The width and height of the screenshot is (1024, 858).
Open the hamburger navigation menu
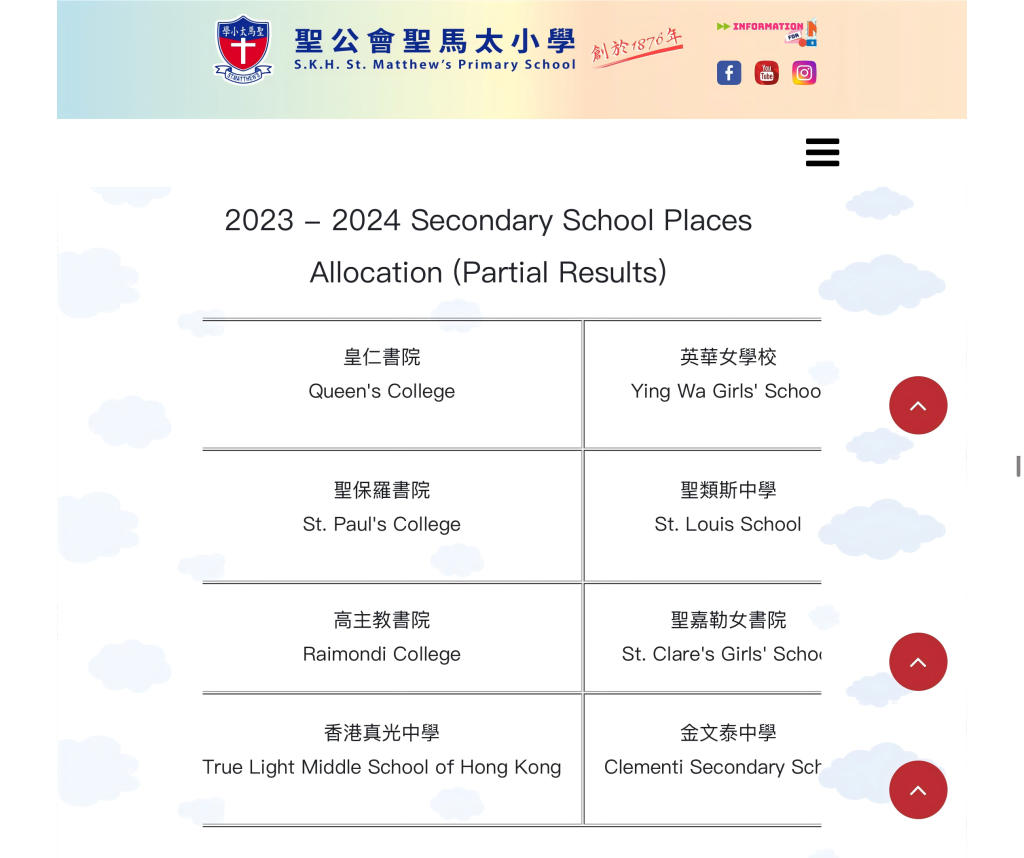point(822,152)
